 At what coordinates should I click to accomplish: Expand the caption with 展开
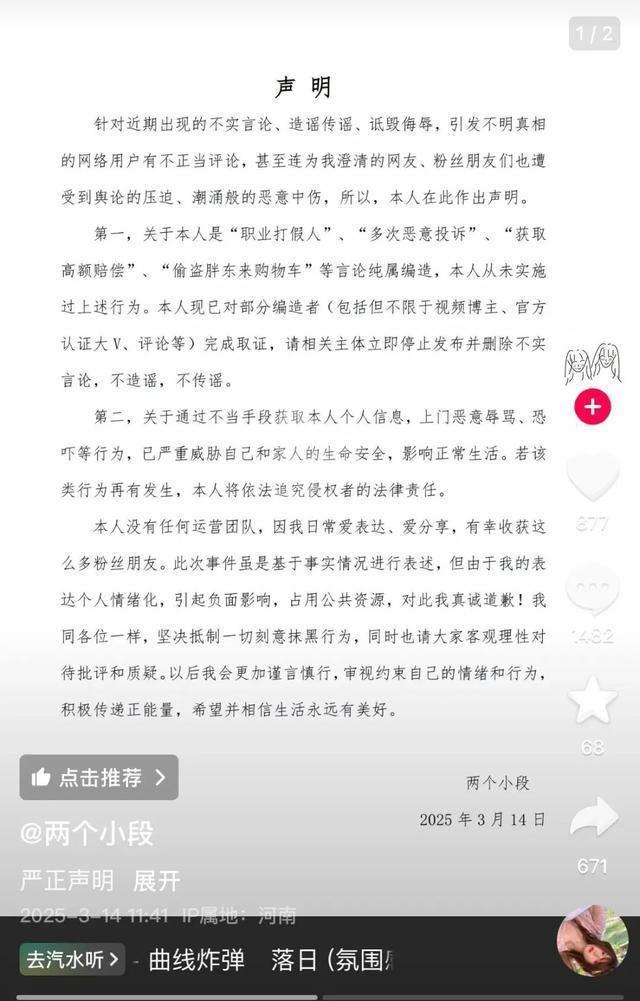(157, 880)
